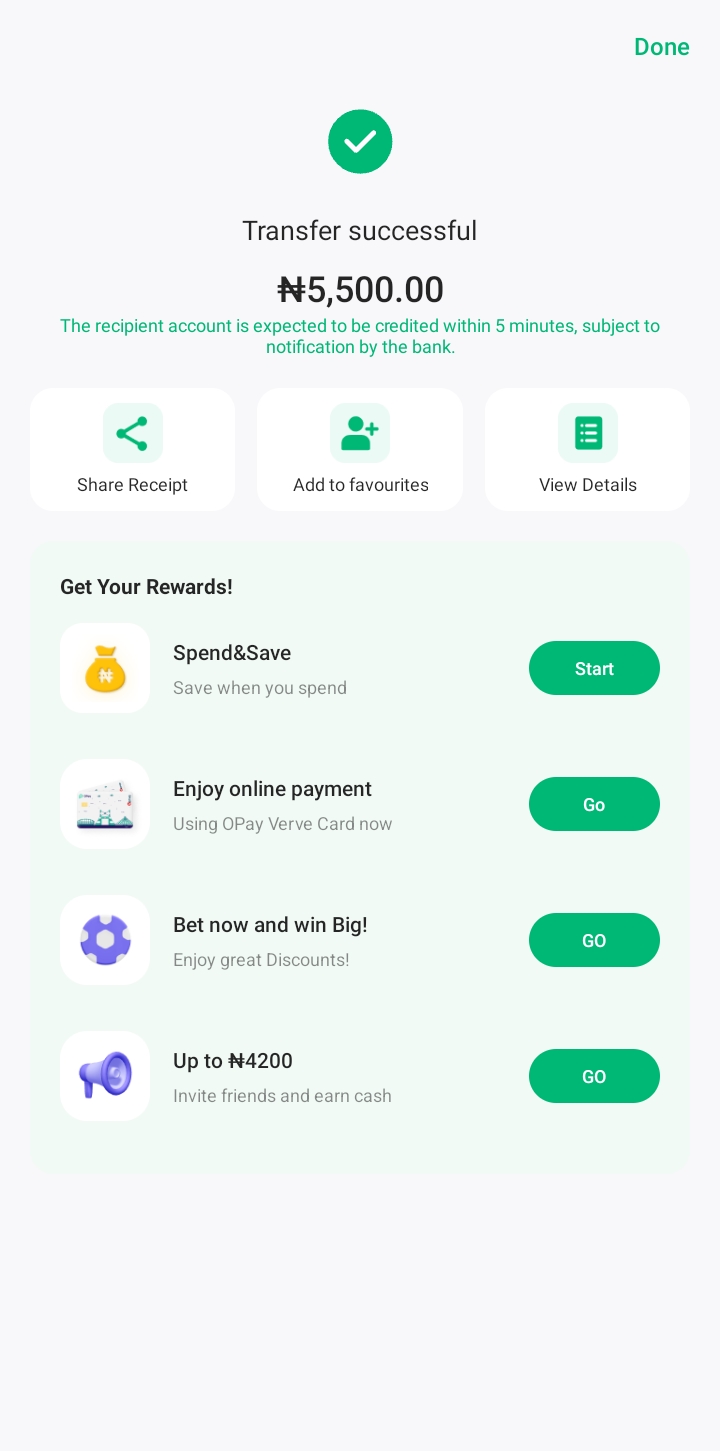
Task: Tap Go for Enjoy online payment
Action: [594, 804]
